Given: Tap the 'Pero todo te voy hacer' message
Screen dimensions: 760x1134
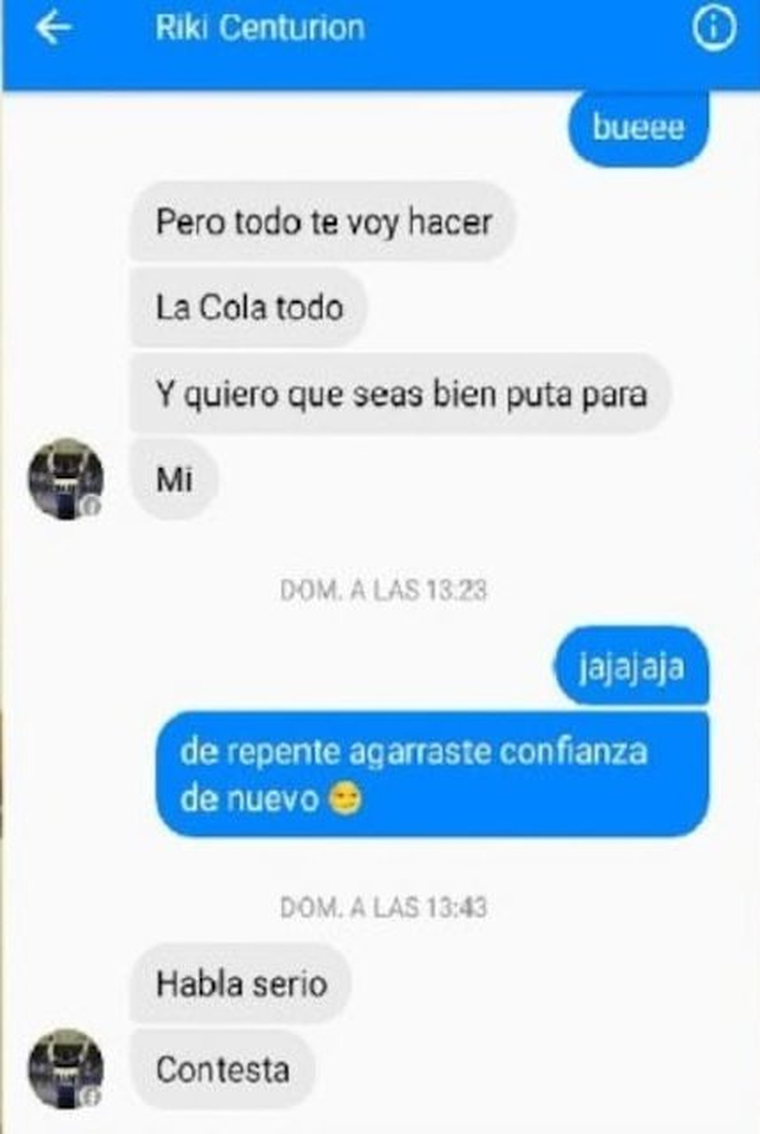Looking at the screenshot, I should 320,222.
